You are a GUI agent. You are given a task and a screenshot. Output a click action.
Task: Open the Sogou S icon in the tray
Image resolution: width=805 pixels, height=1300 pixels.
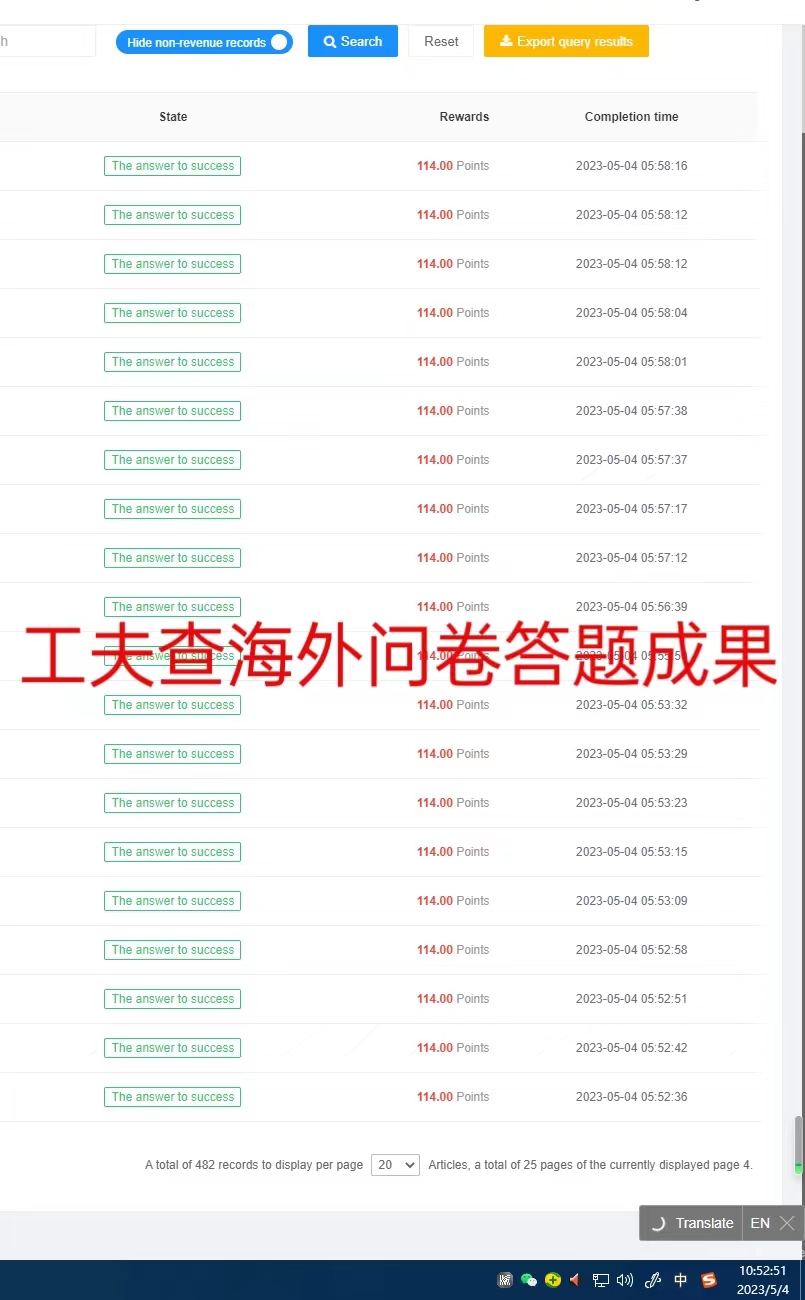(709, 1279)
